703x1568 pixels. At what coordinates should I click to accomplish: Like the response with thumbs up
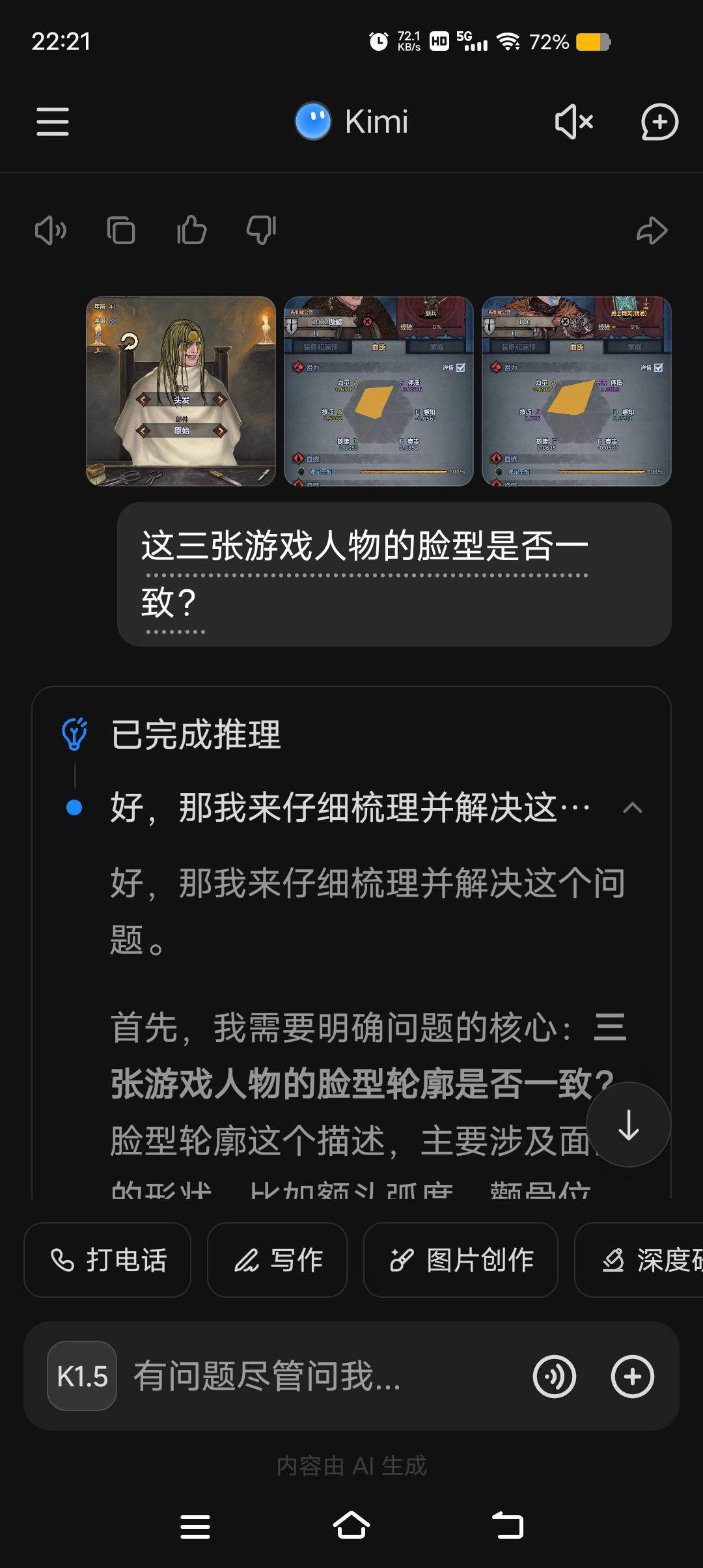click(x=190, y=230)
